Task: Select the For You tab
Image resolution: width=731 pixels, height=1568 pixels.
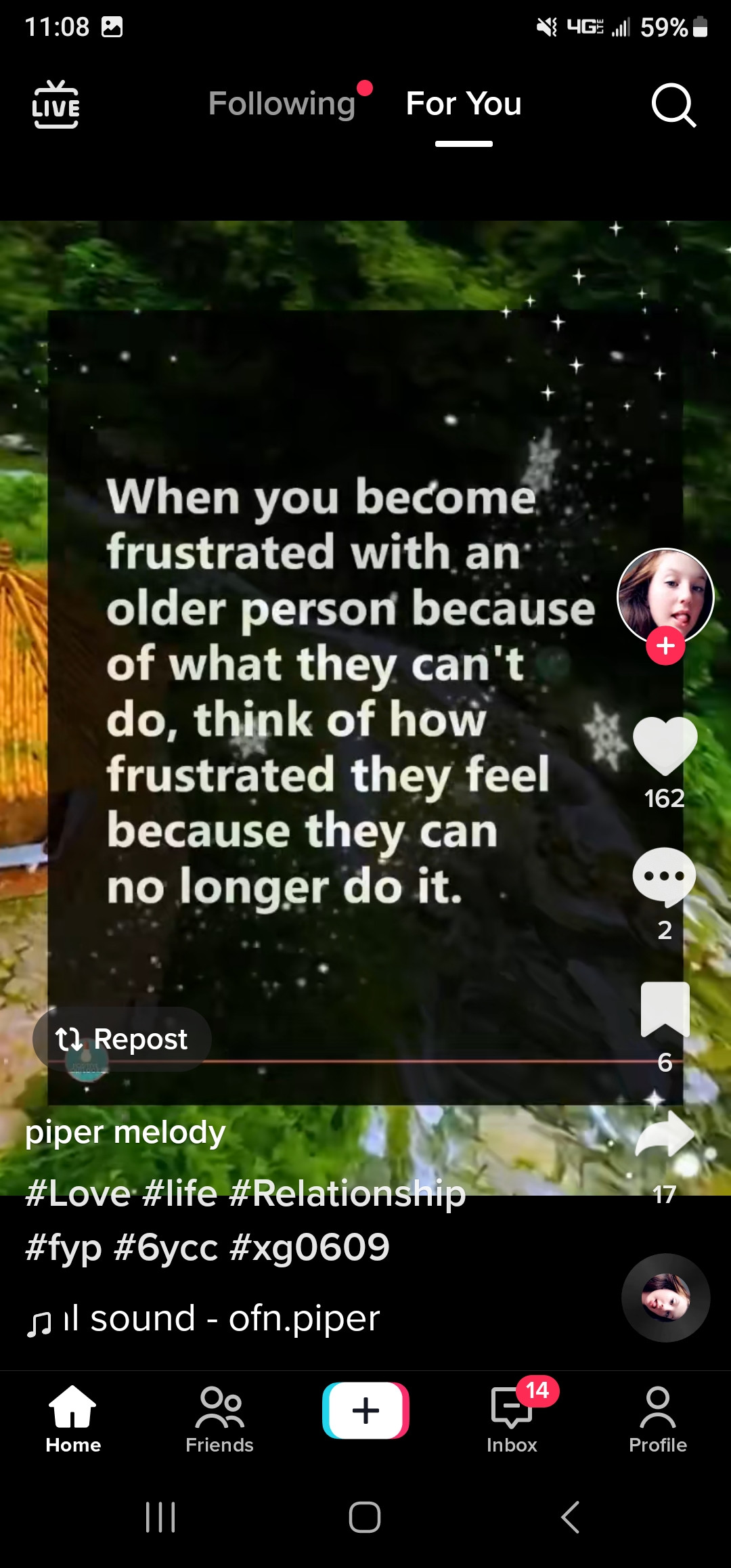Action: pyautogui.click(x=464, y=104)
